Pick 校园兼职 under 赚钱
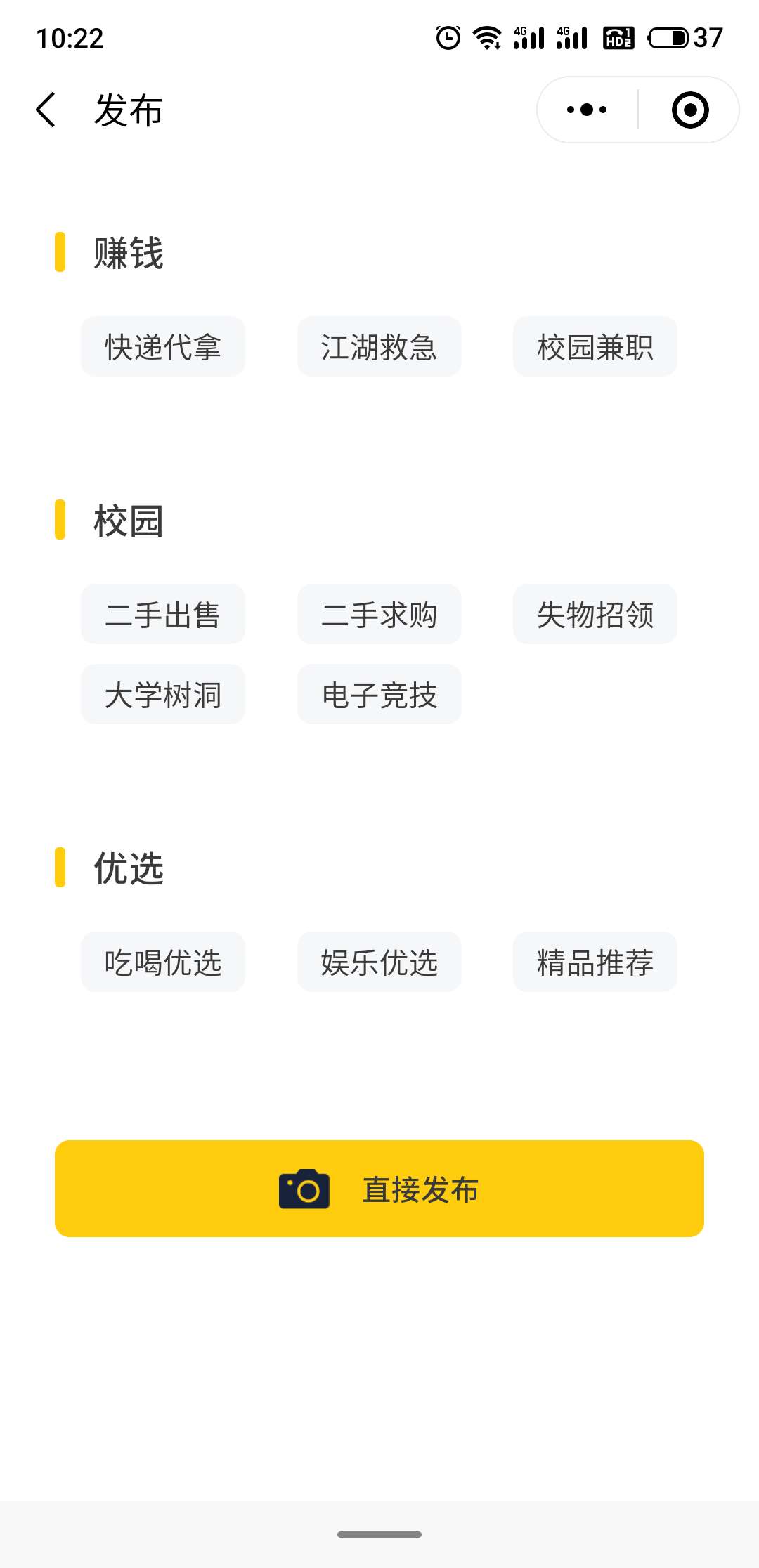This screenshot has width=759, height=1568. (x=595, y=347)
